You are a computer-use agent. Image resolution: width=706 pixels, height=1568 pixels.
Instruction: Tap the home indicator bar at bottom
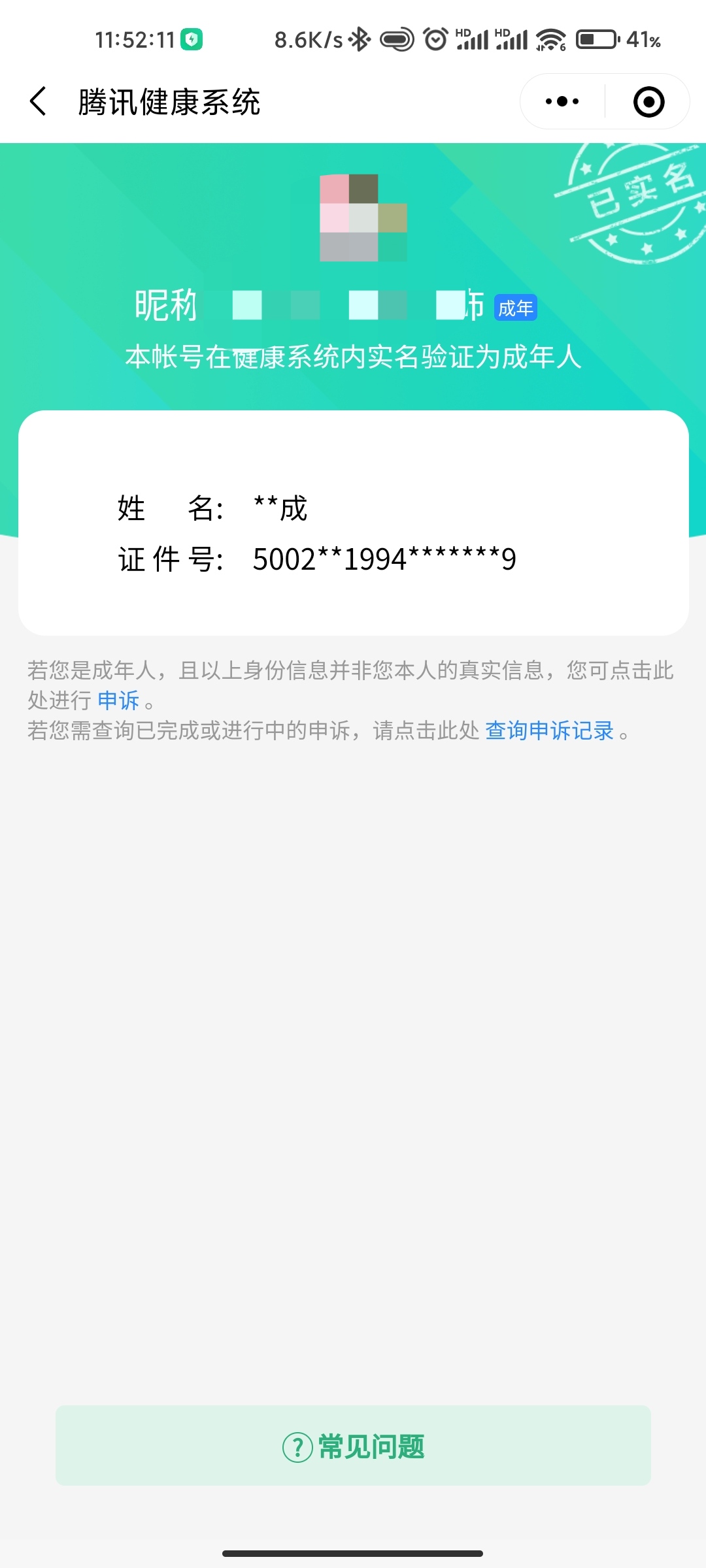353,1551
